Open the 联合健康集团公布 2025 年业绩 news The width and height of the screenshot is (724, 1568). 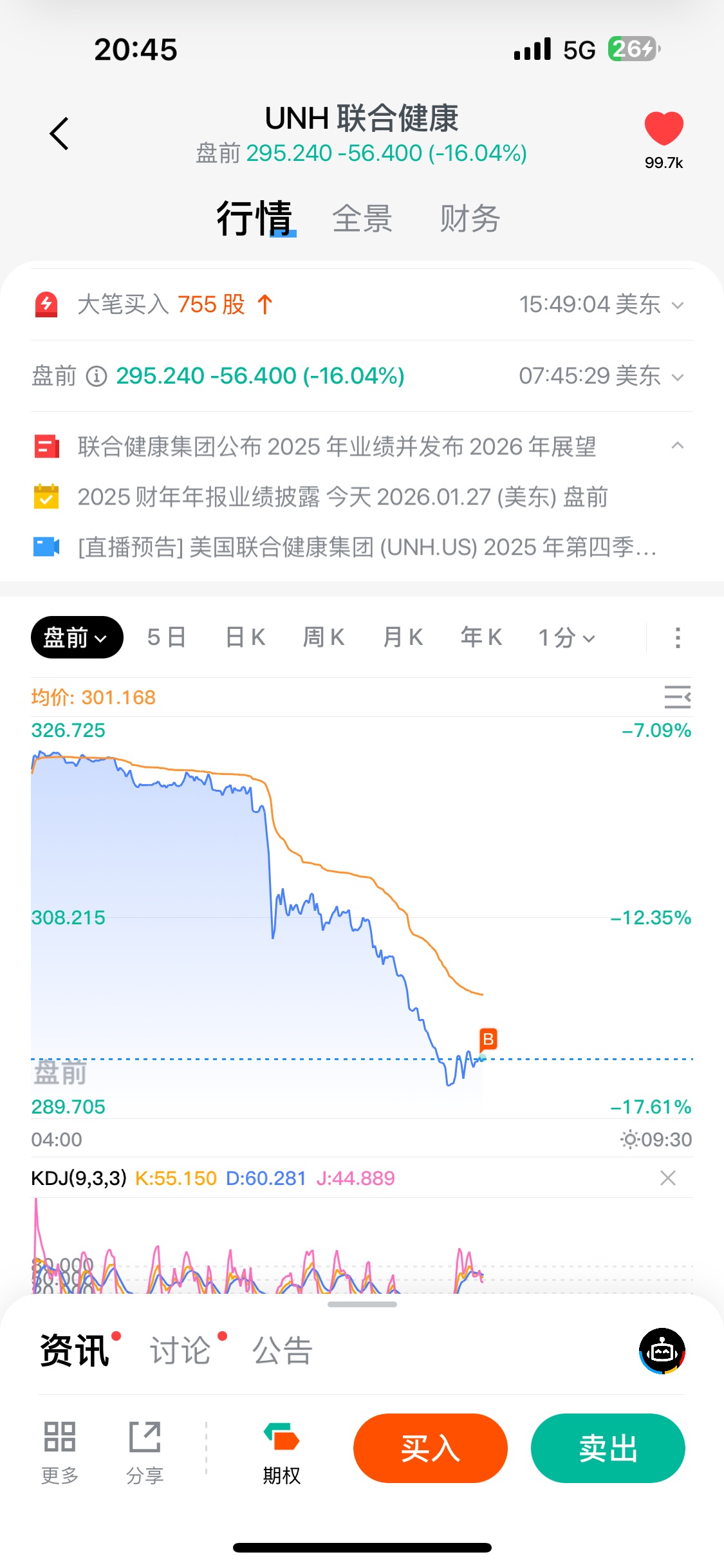tap(337, 447)
